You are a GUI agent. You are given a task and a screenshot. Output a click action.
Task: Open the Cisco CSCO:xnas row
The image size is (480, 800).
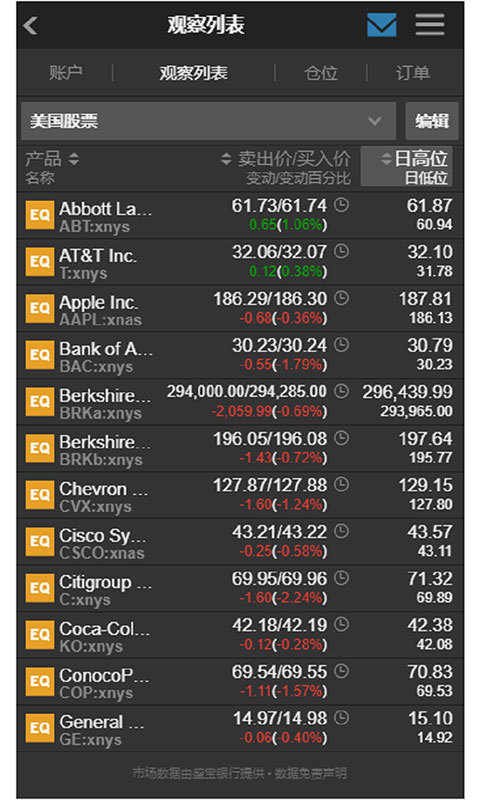[x=240, y=541]
